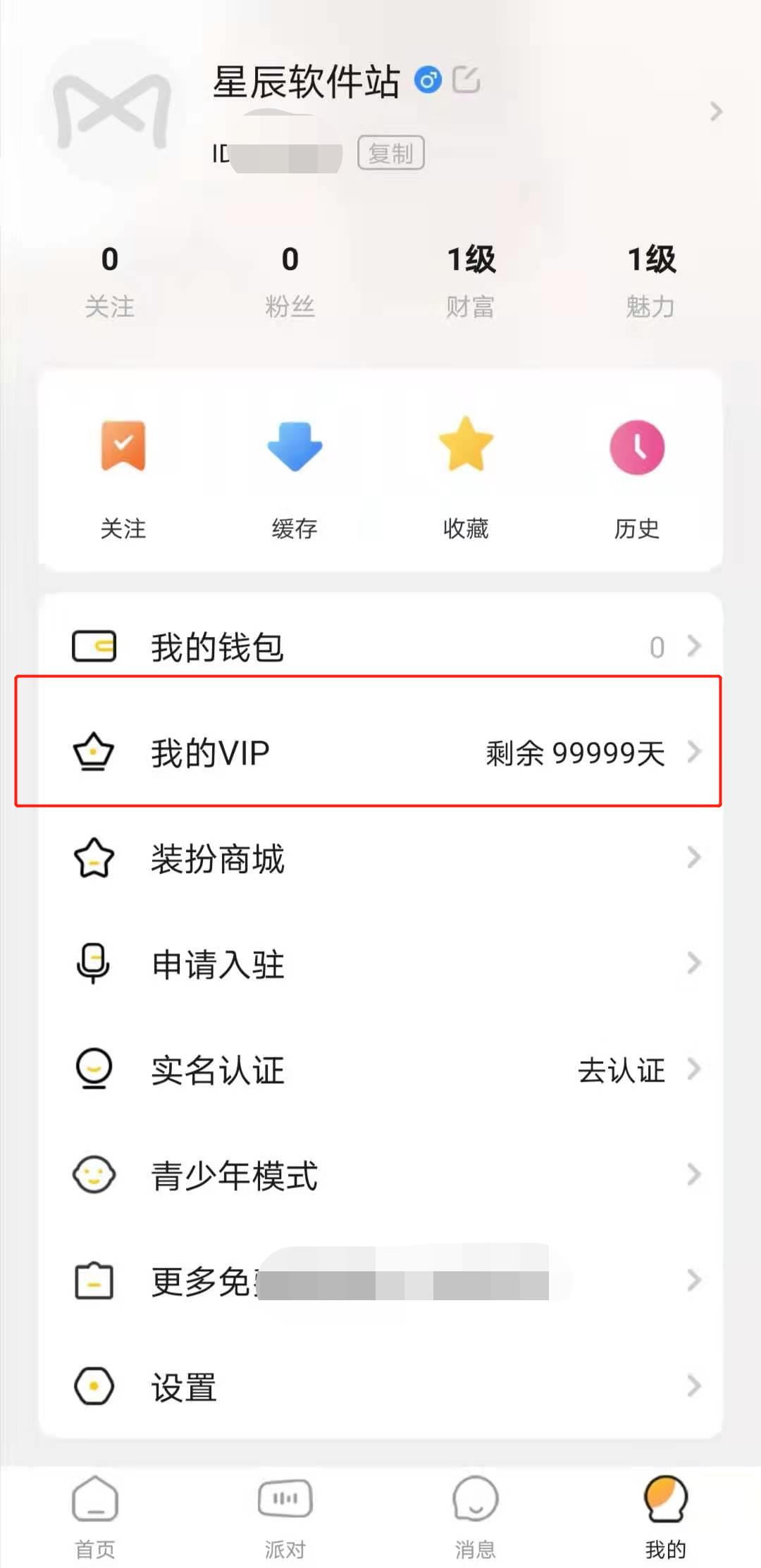View 粉丝 followers list
The height and width of the screenshot is (1568, 761).
point(290,280)
